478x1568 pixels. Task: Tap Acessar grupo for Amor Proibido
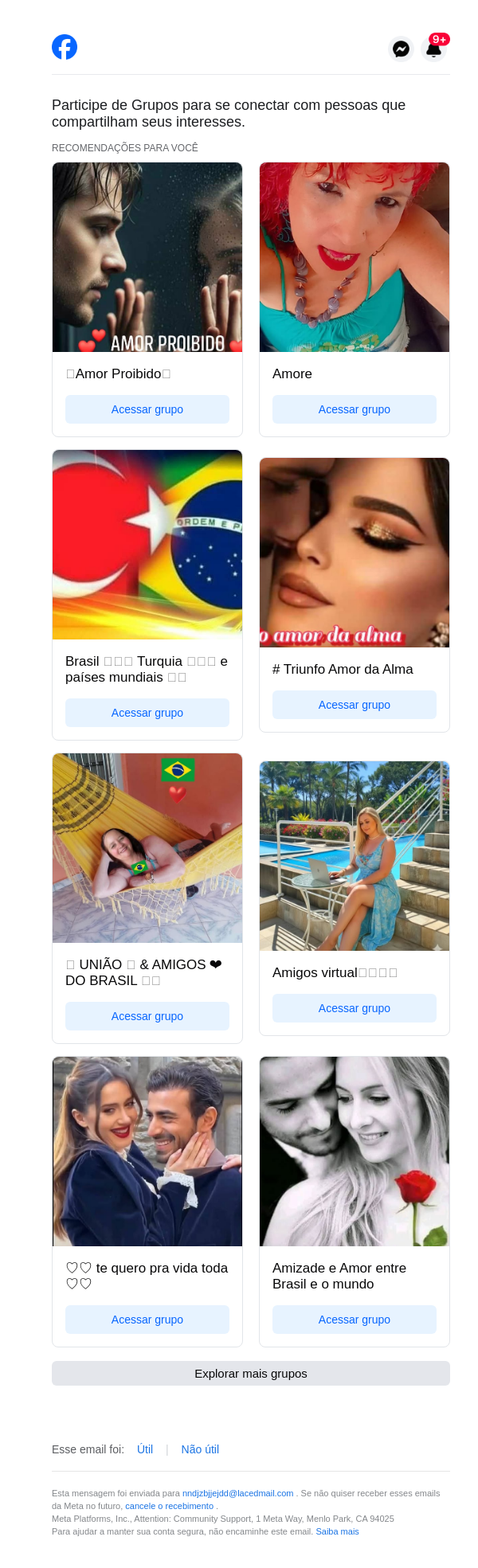[147, 409]
